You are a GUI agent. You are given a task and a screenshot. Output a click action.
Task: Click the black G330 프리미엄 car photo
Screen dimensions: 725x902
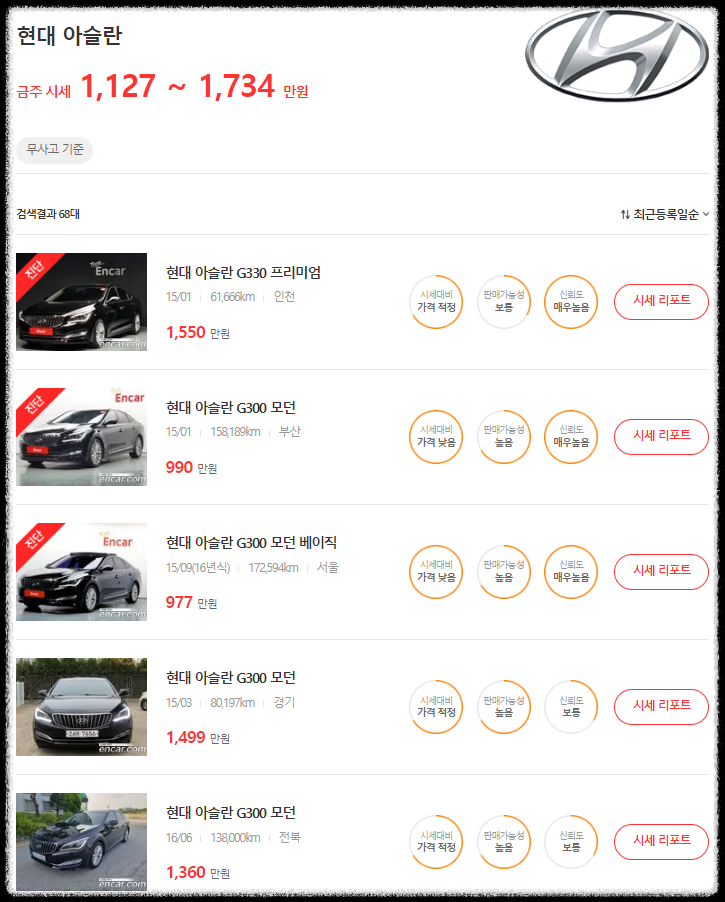(81, 302)
